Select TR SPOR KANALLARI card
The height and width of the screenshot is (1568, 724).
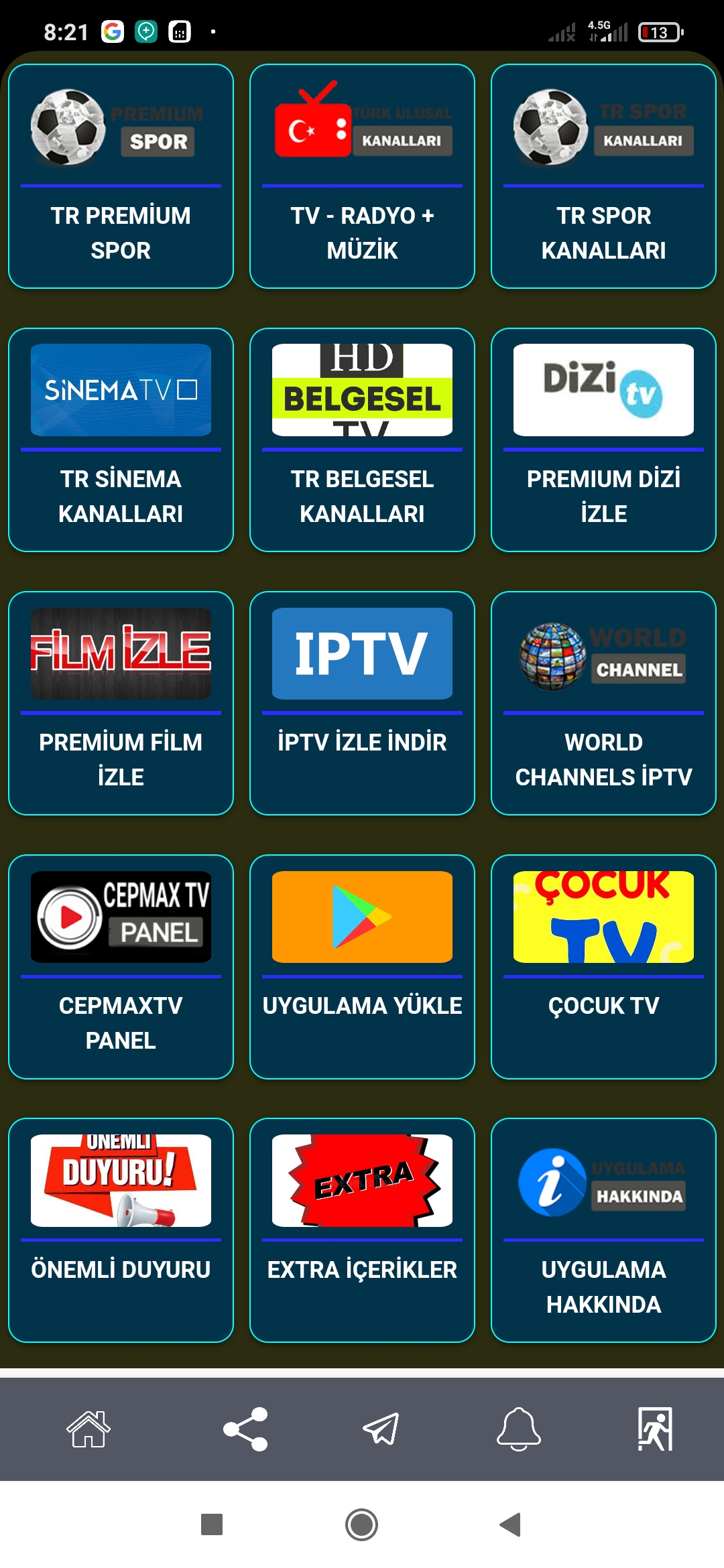603,176
